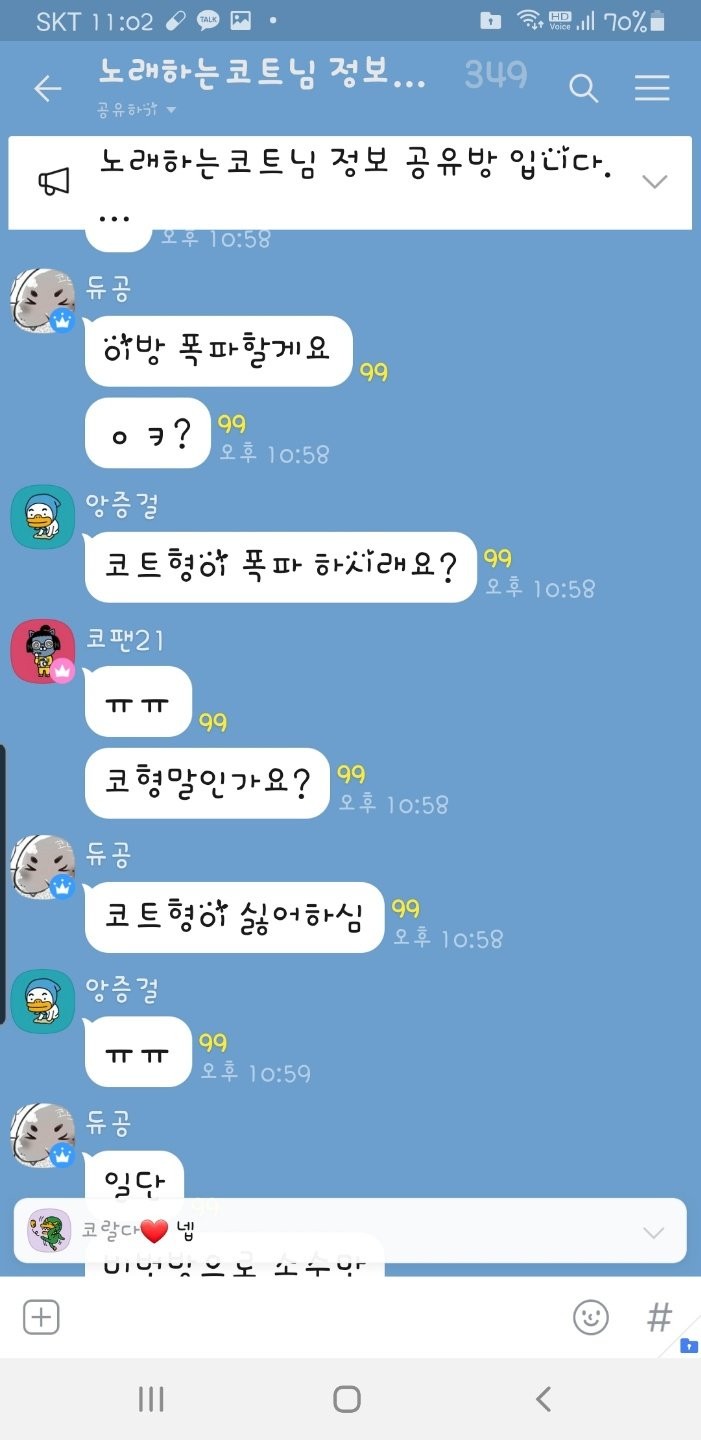Open recent apps
The width and height of the screenshot is (701, 1440).
[151, 1399]
